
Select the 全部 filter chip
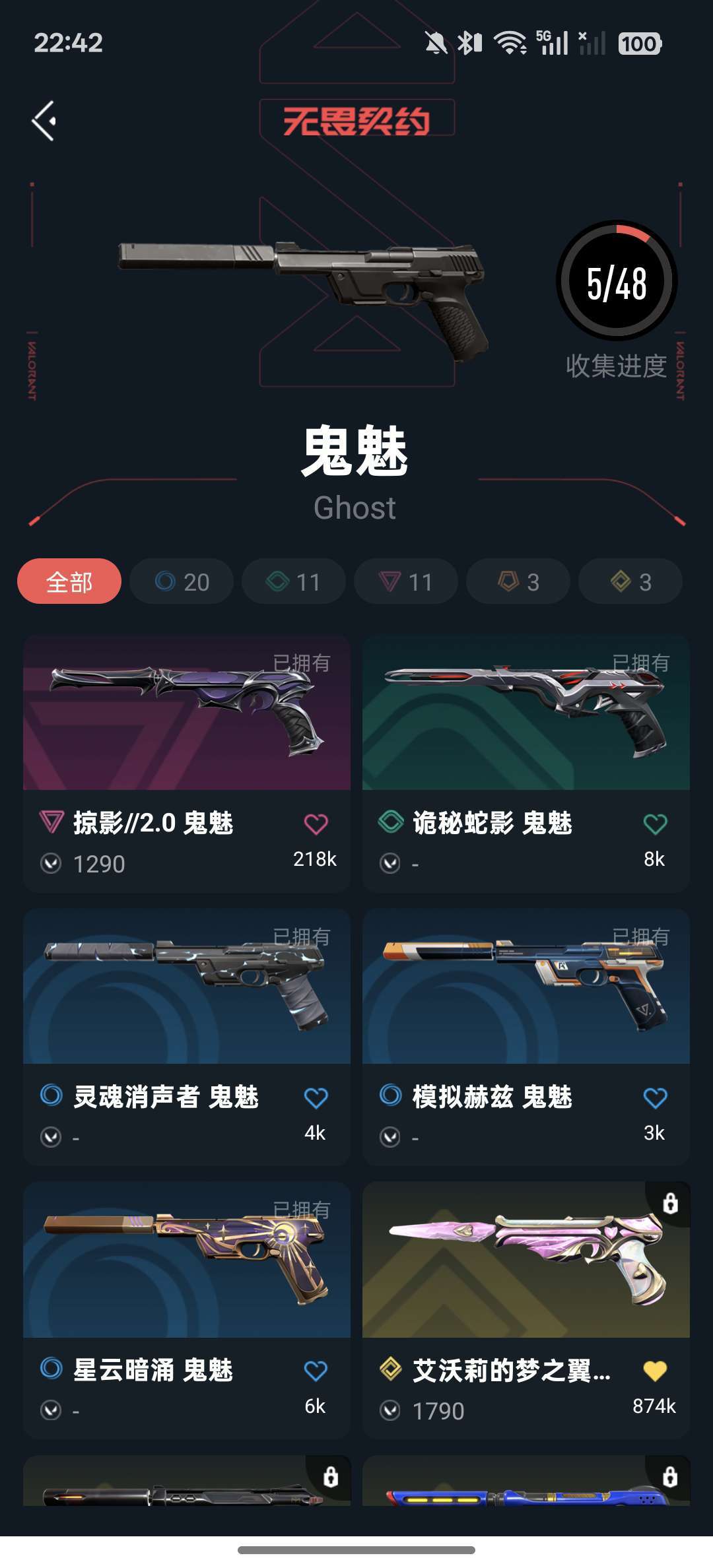tap(69, 581)
